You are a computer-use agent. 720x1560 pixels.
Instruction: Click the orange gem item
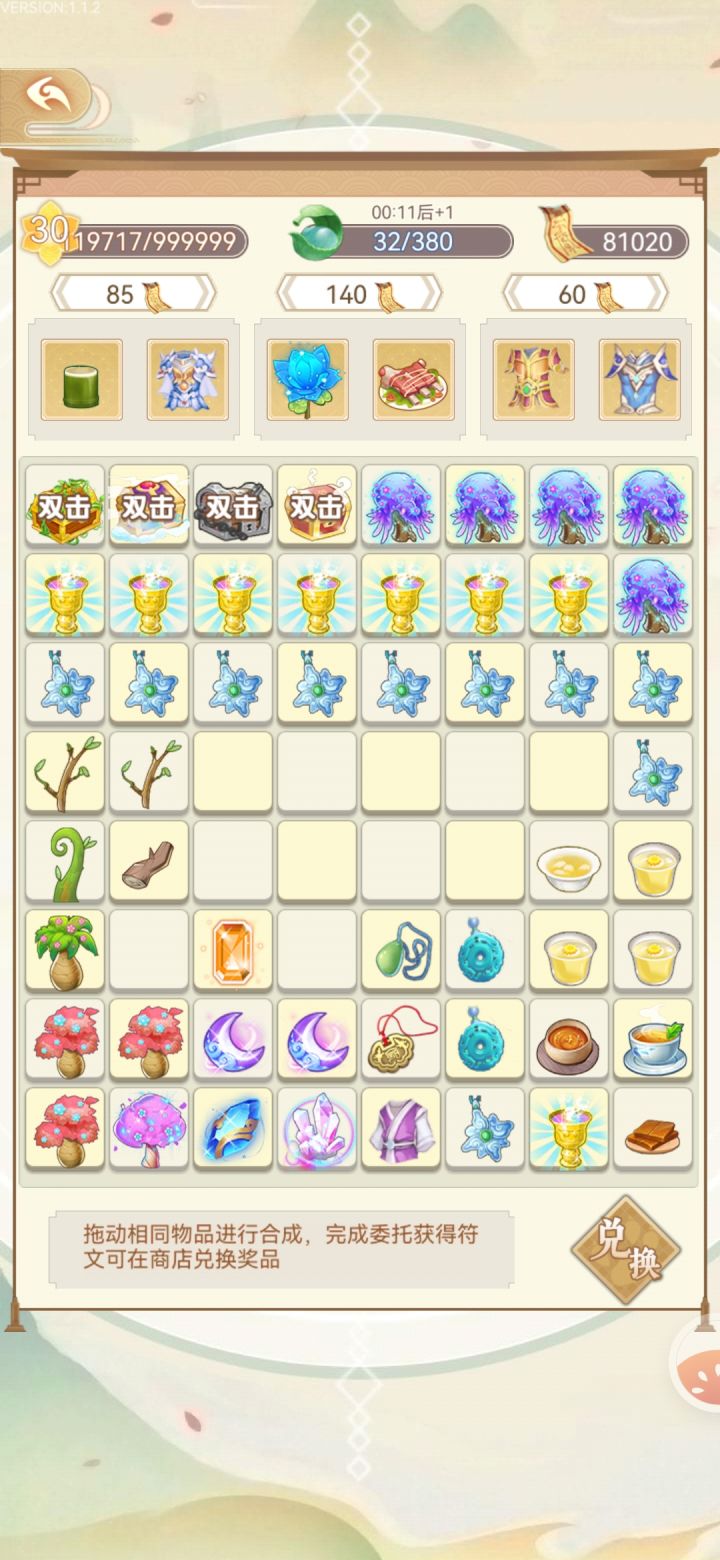[x=232, y=951]
